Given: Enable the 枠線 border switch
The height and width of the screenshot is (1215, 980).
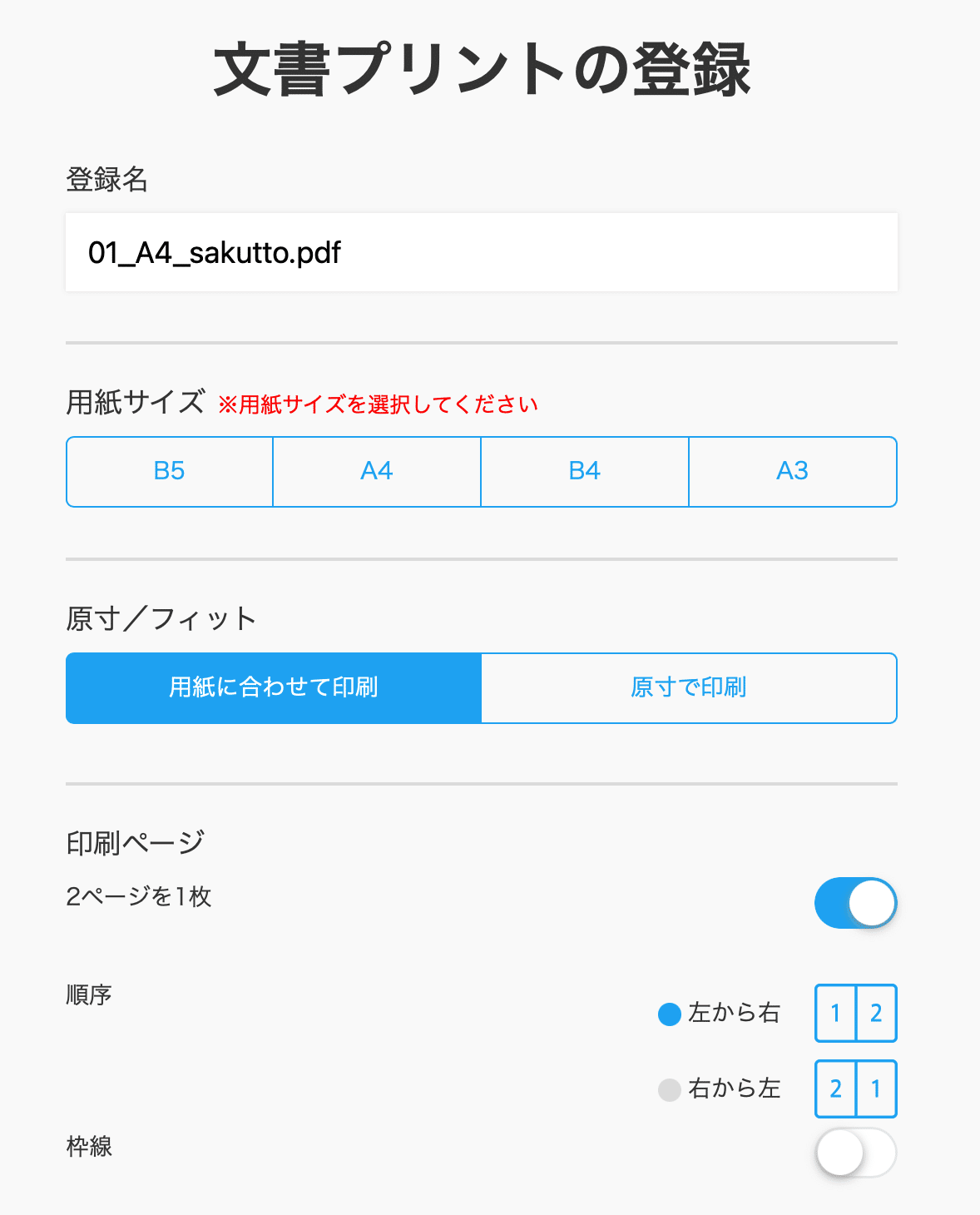Looking at the screenshot, I should [x=855, y=1153].
